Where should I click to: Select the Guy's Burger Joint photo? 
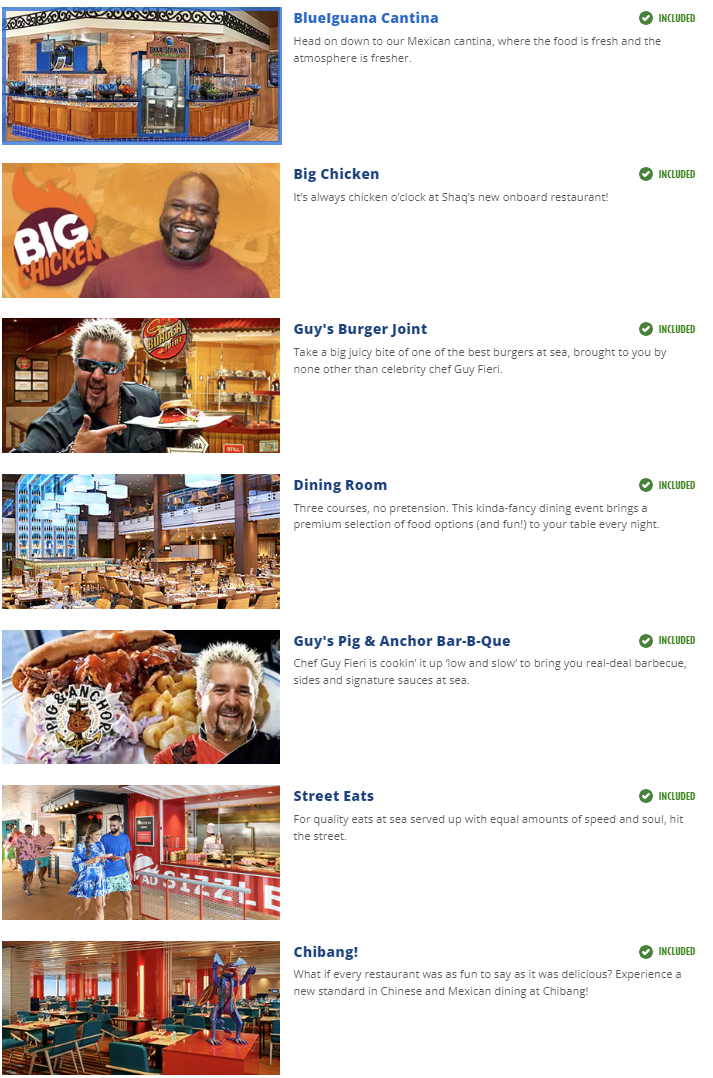pos(141,386)
